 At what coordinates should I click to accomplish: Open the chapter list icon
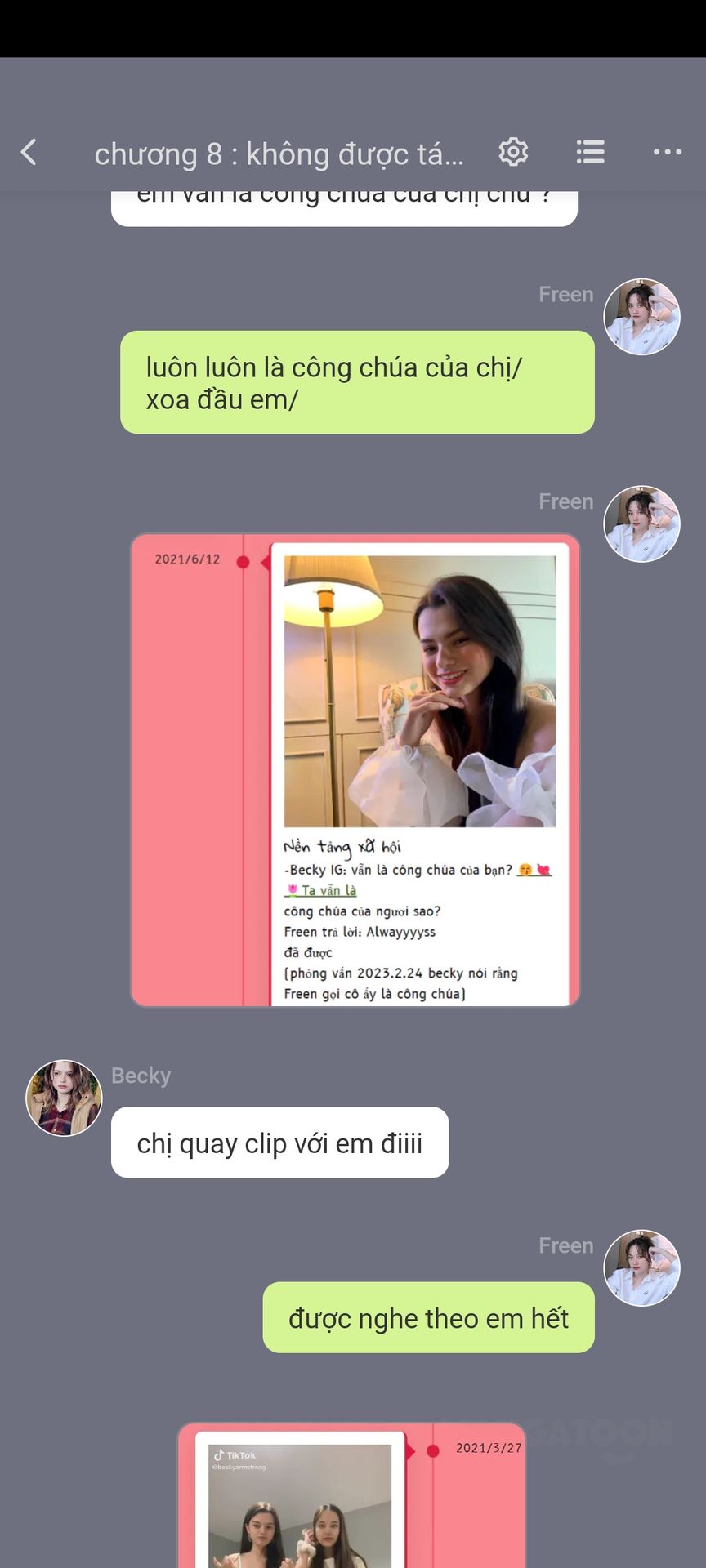point(590,152)
